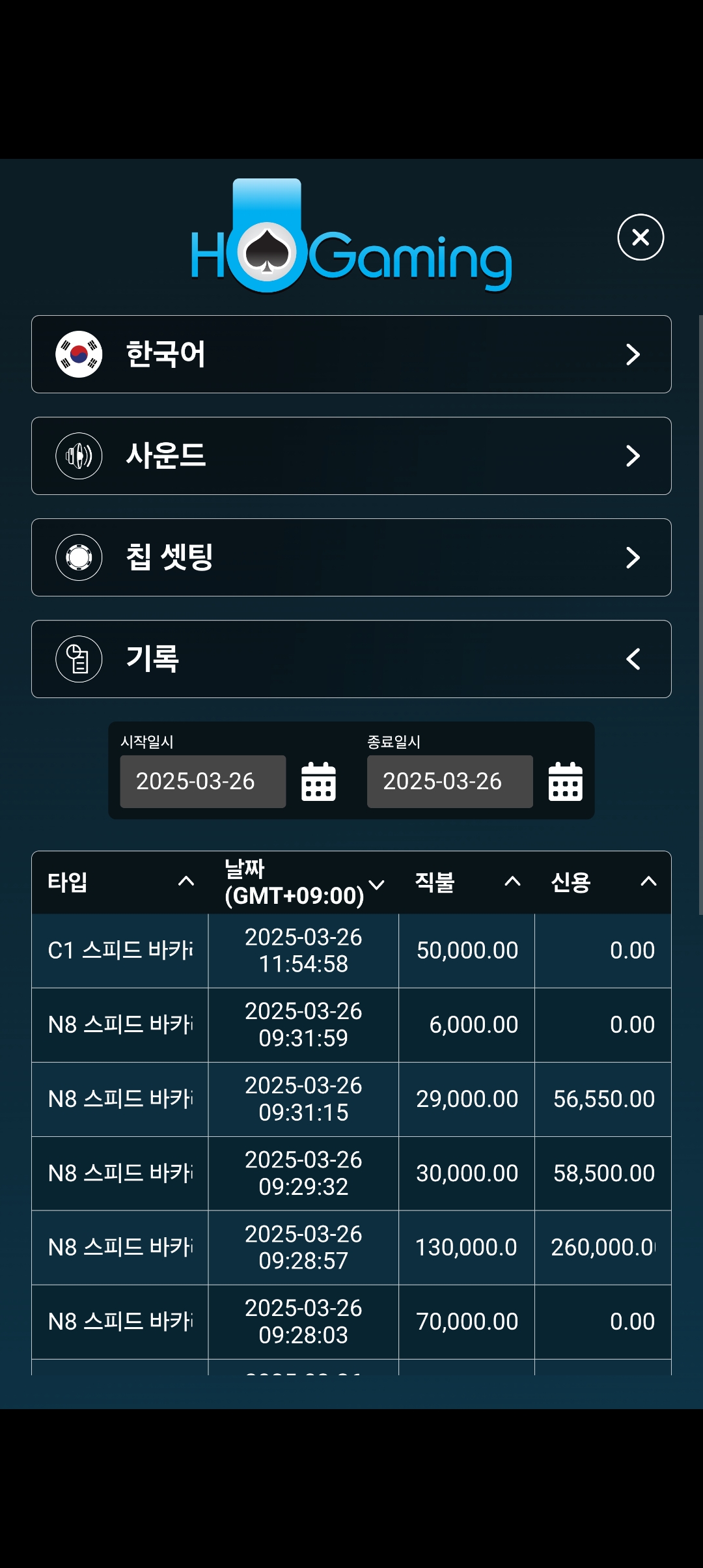This screenshot has width=703, height=1568.
Task: Sort the table by the 타입 column
Action: 120,882
